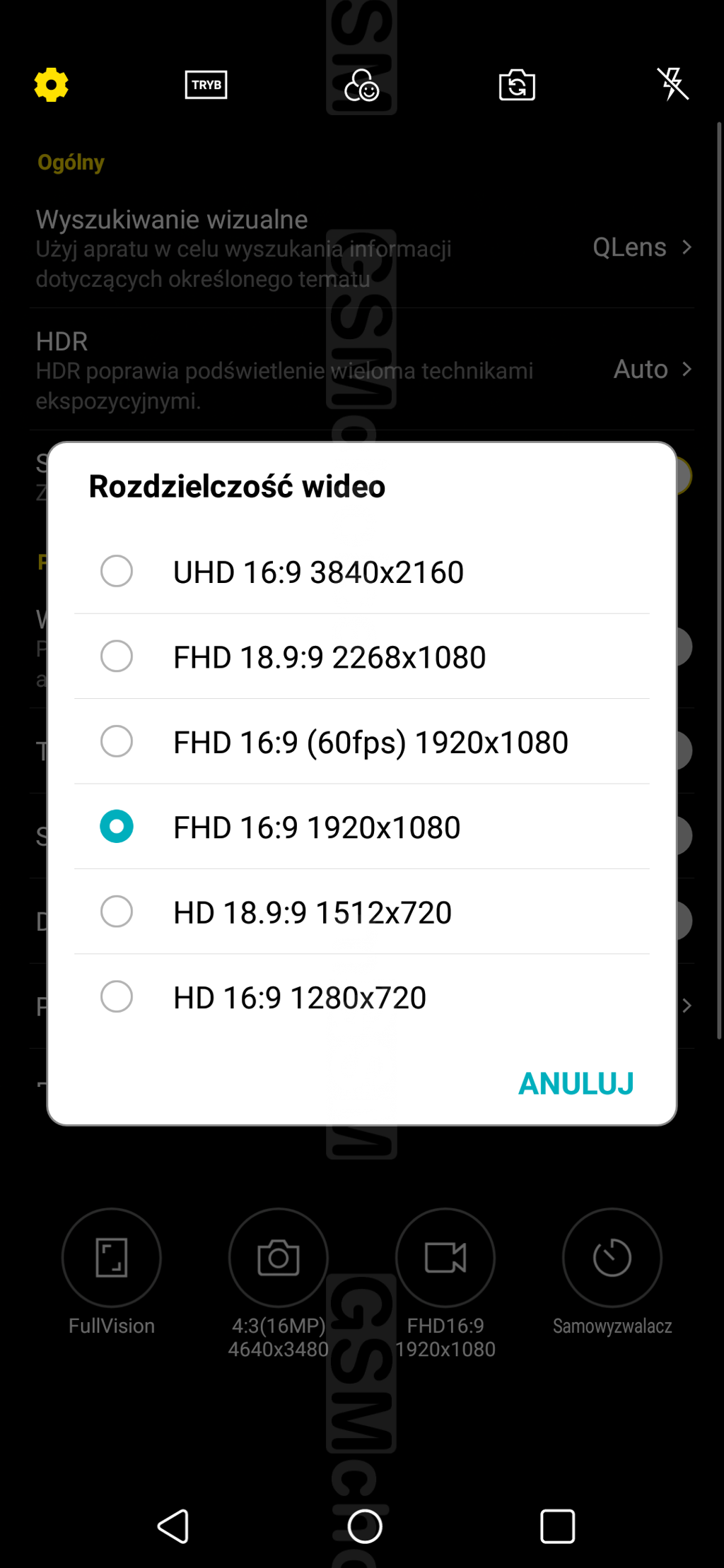724x1568 pixels.
Task: Choose HD 18.9:9 1512x720 resolution
Action: pos(361,912)
